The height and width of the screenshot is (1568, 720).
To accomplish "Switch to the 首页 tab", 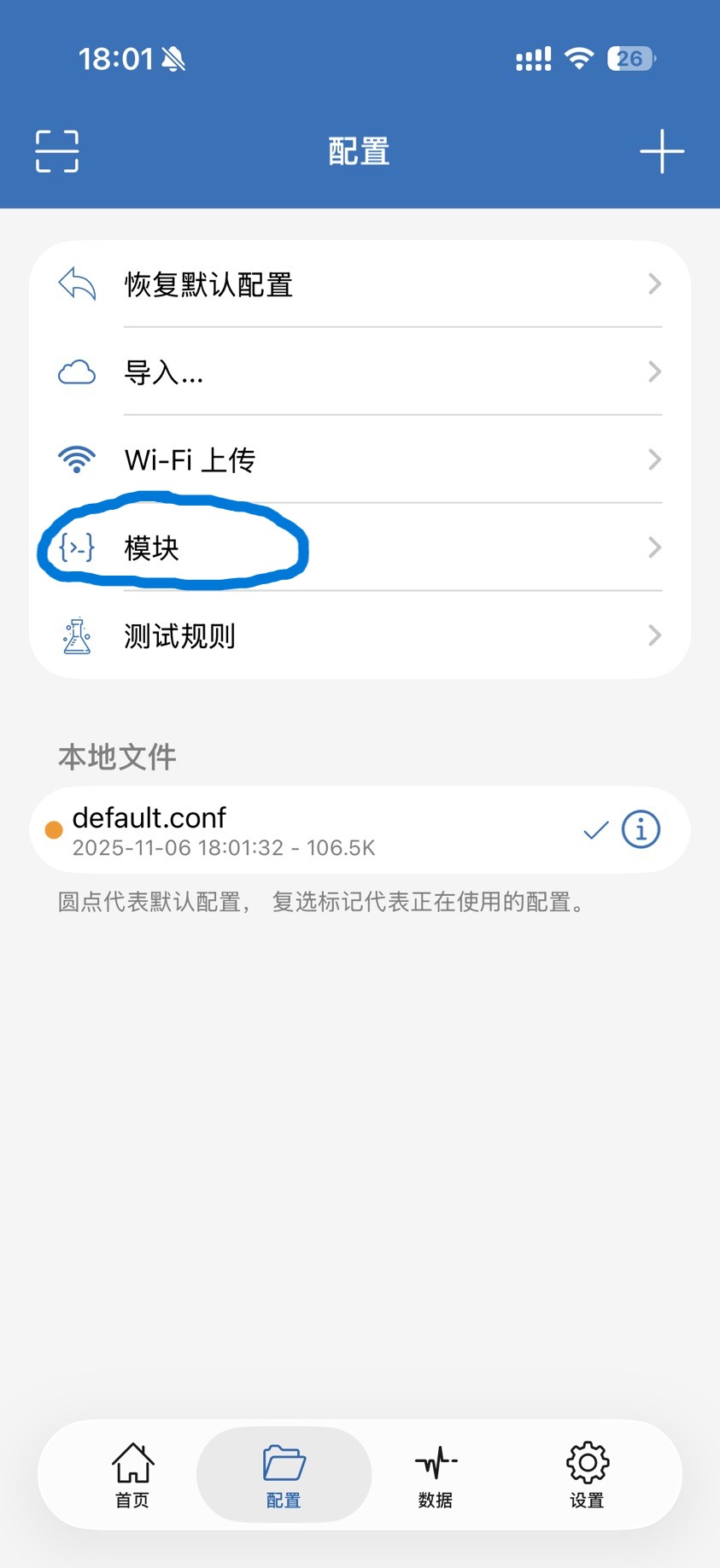I will 132,1475.
